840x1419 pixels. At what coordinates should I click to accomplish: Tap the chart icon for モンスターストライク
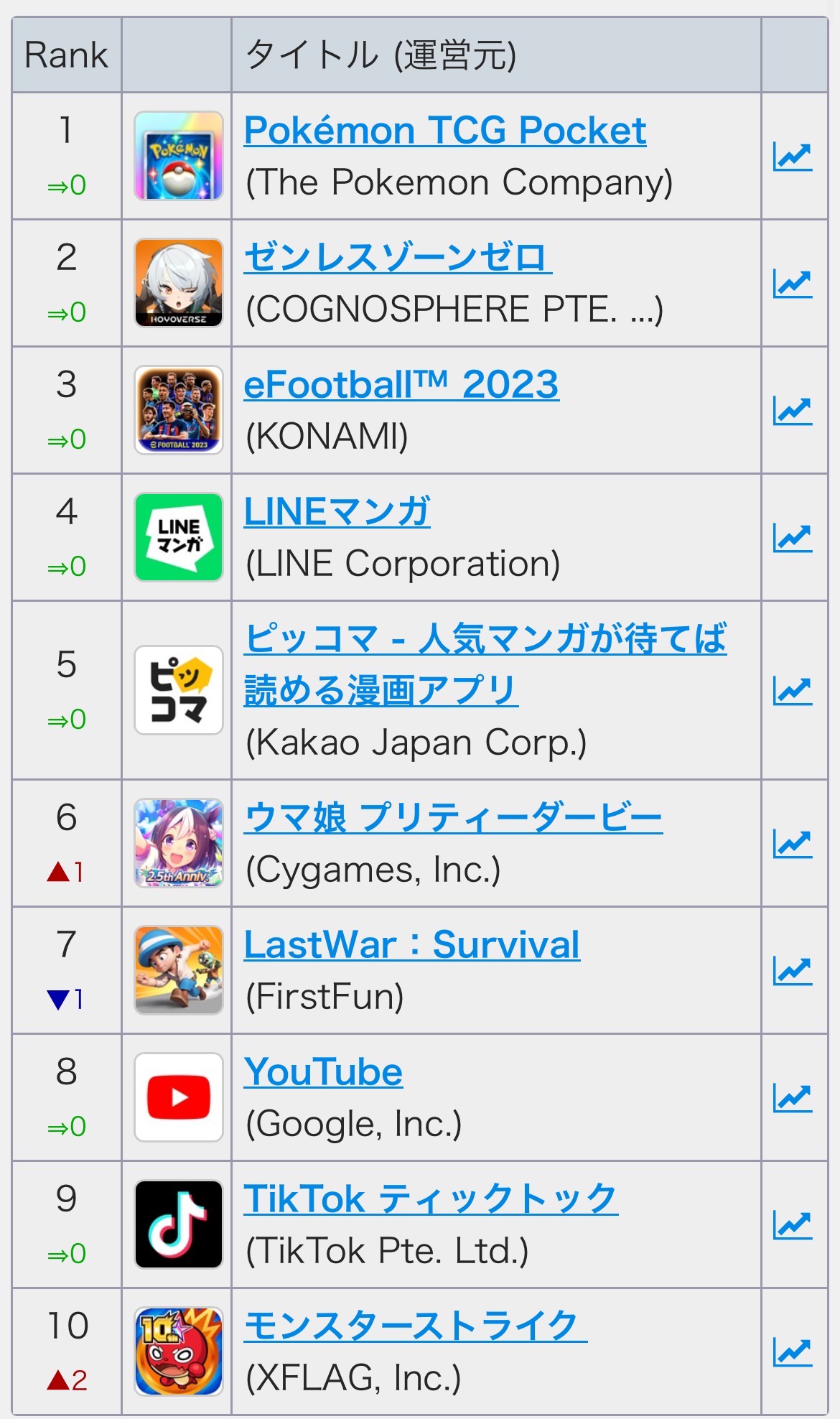click(793, 1352)
